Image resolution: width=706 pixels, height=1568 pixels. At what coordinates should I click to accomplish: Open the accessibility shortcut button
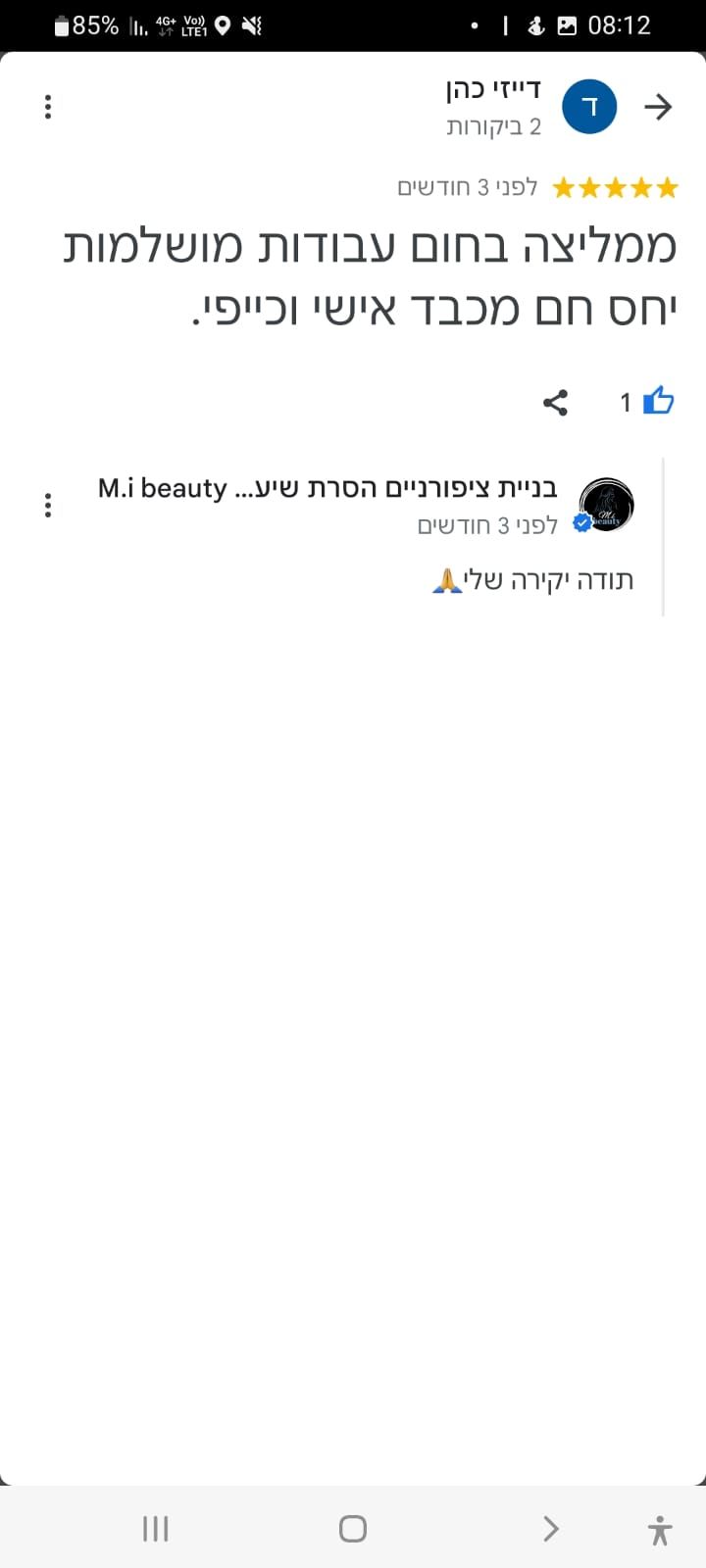pos(660,1530)
